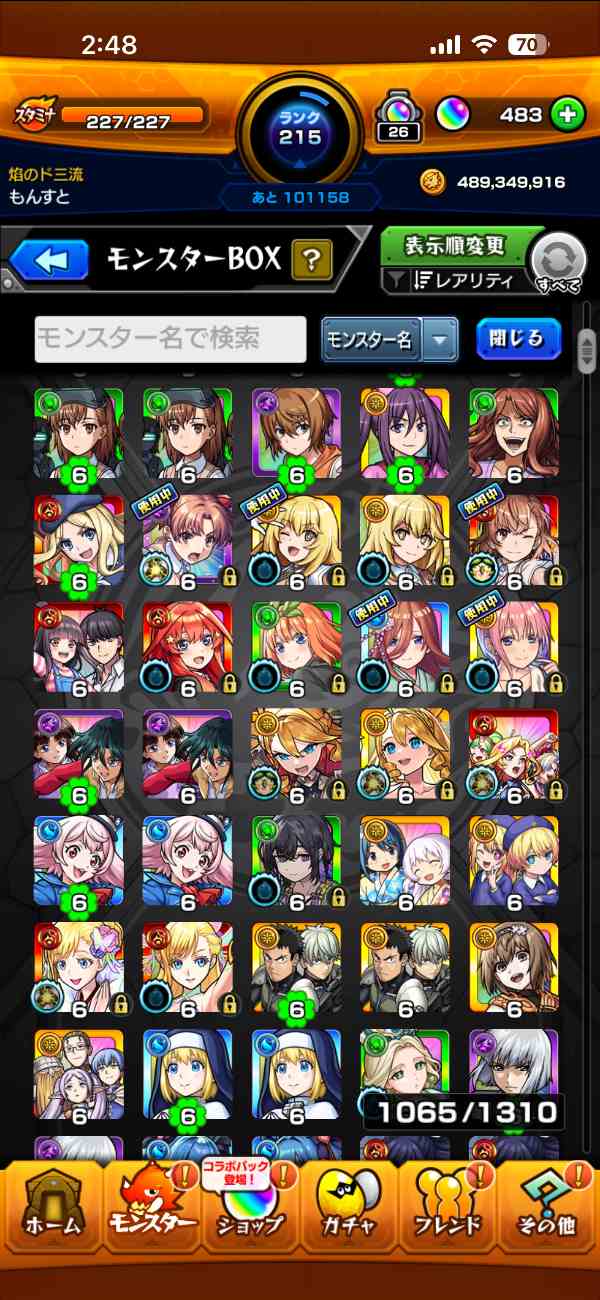Tap the 閉じる close button
This screenshot has width=600, height=1300.
[x=517, y=339]
